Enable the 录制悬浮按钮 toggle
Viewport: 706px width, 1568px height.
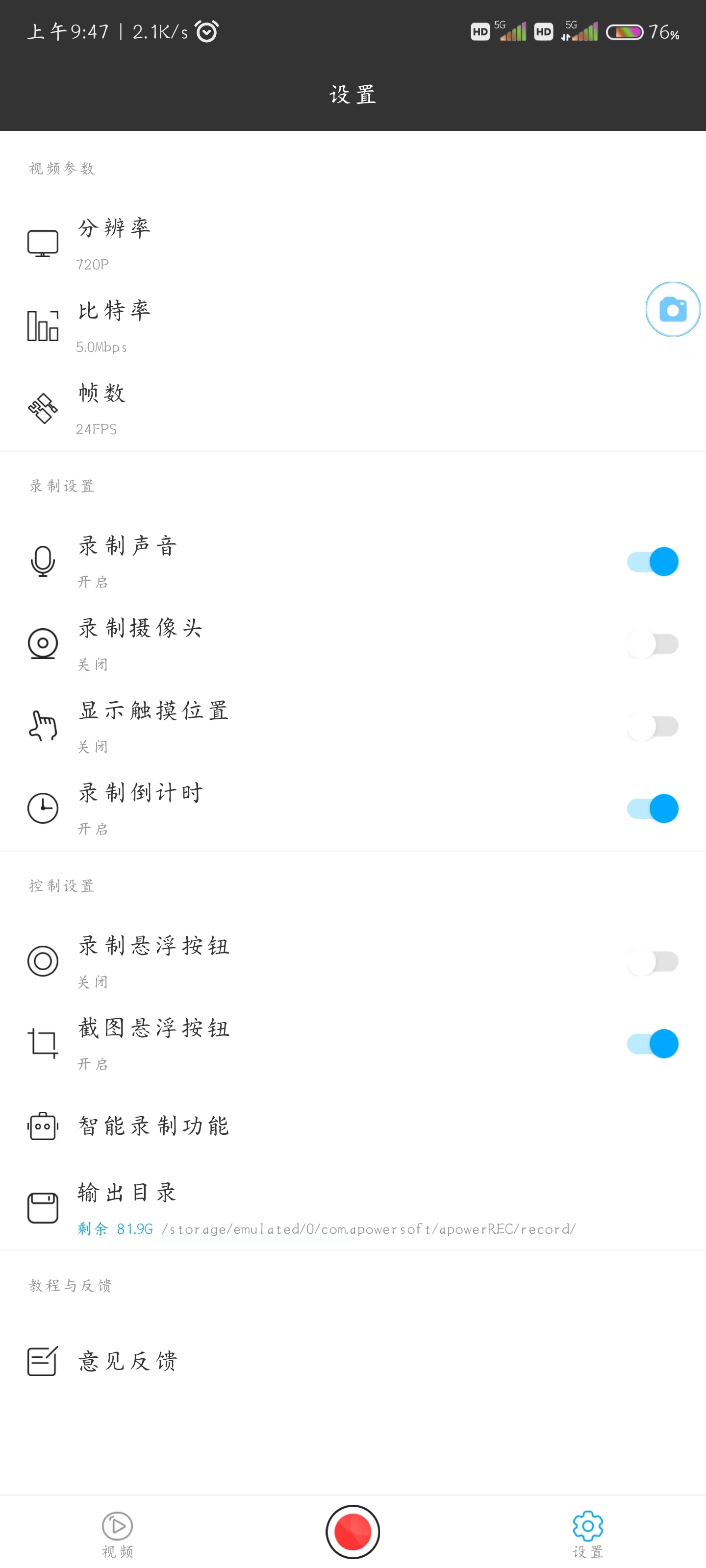(653, 961)
